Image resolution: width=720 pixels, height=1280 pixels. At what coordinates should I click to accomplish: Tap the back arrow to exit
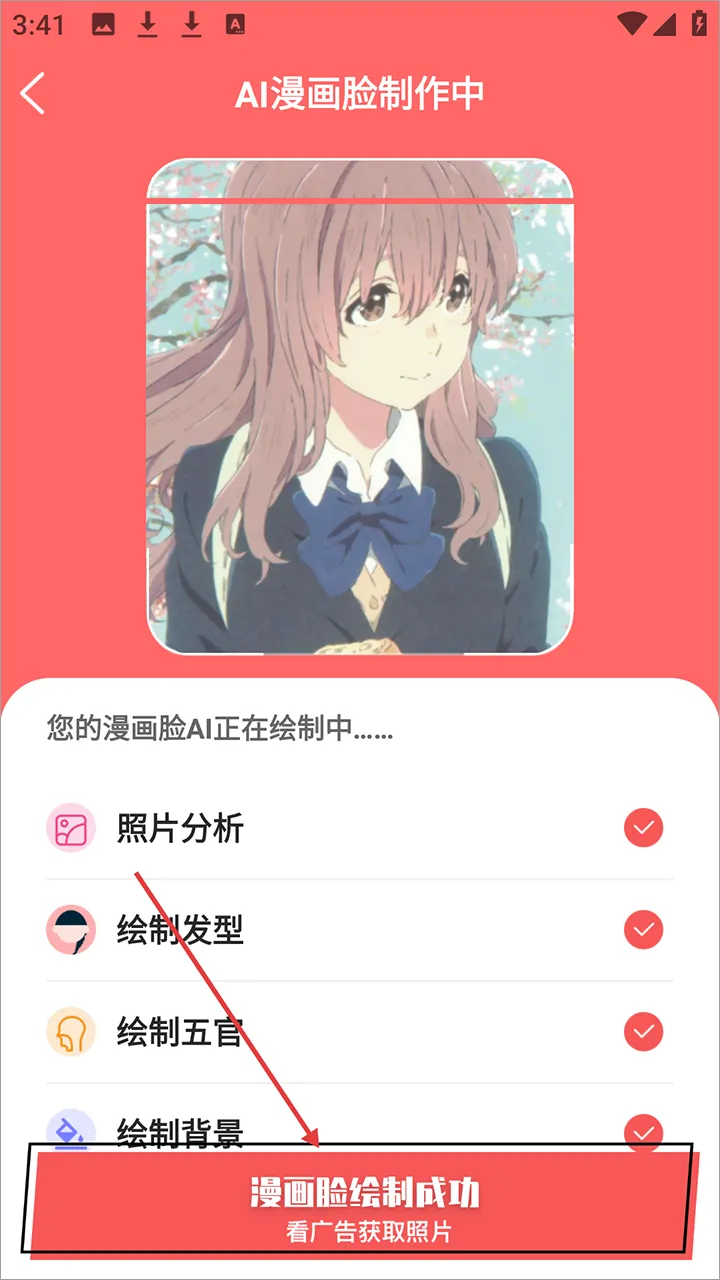point(33,93)
